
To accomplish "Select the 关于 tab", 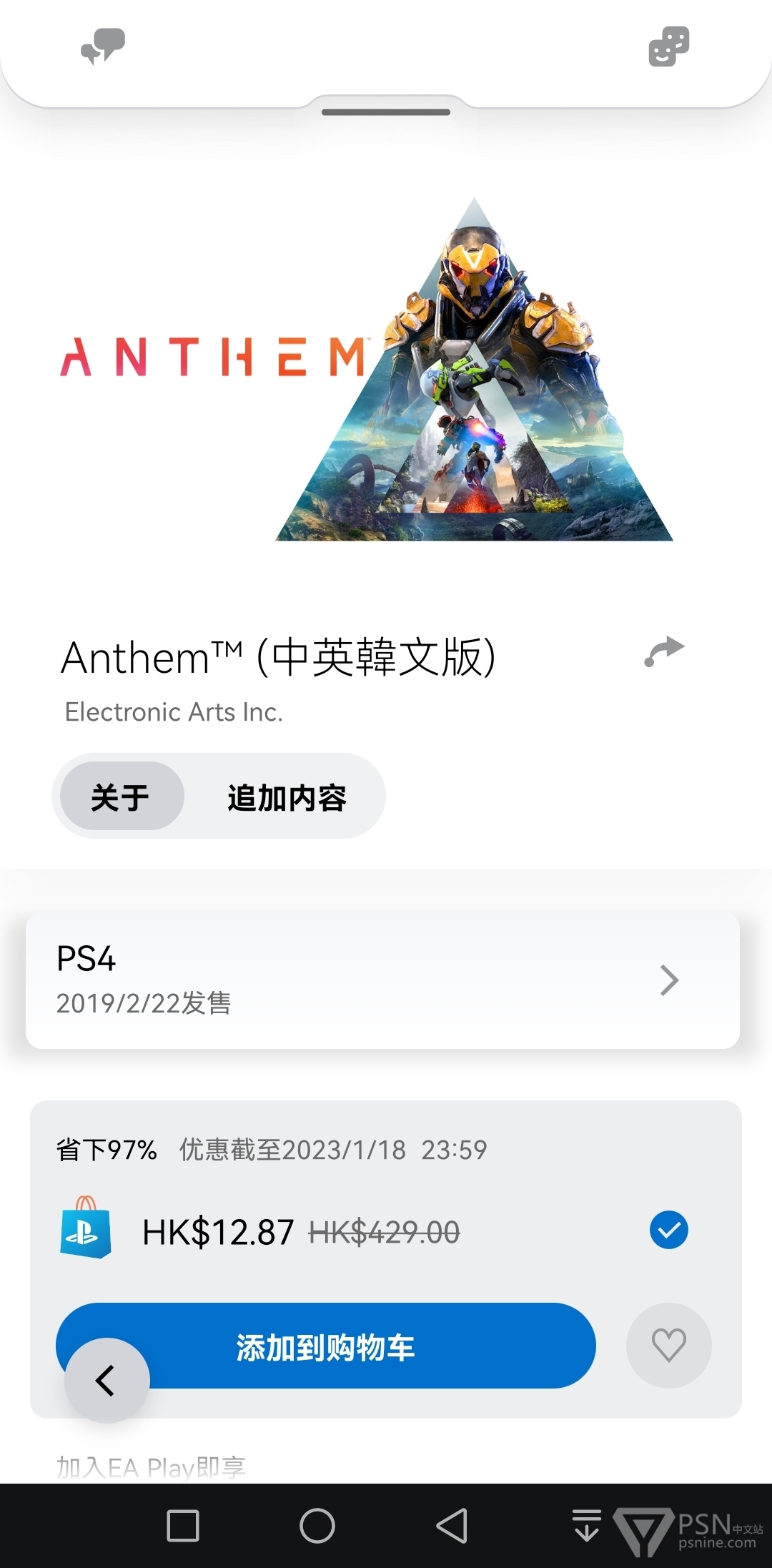I will (121, 797).
